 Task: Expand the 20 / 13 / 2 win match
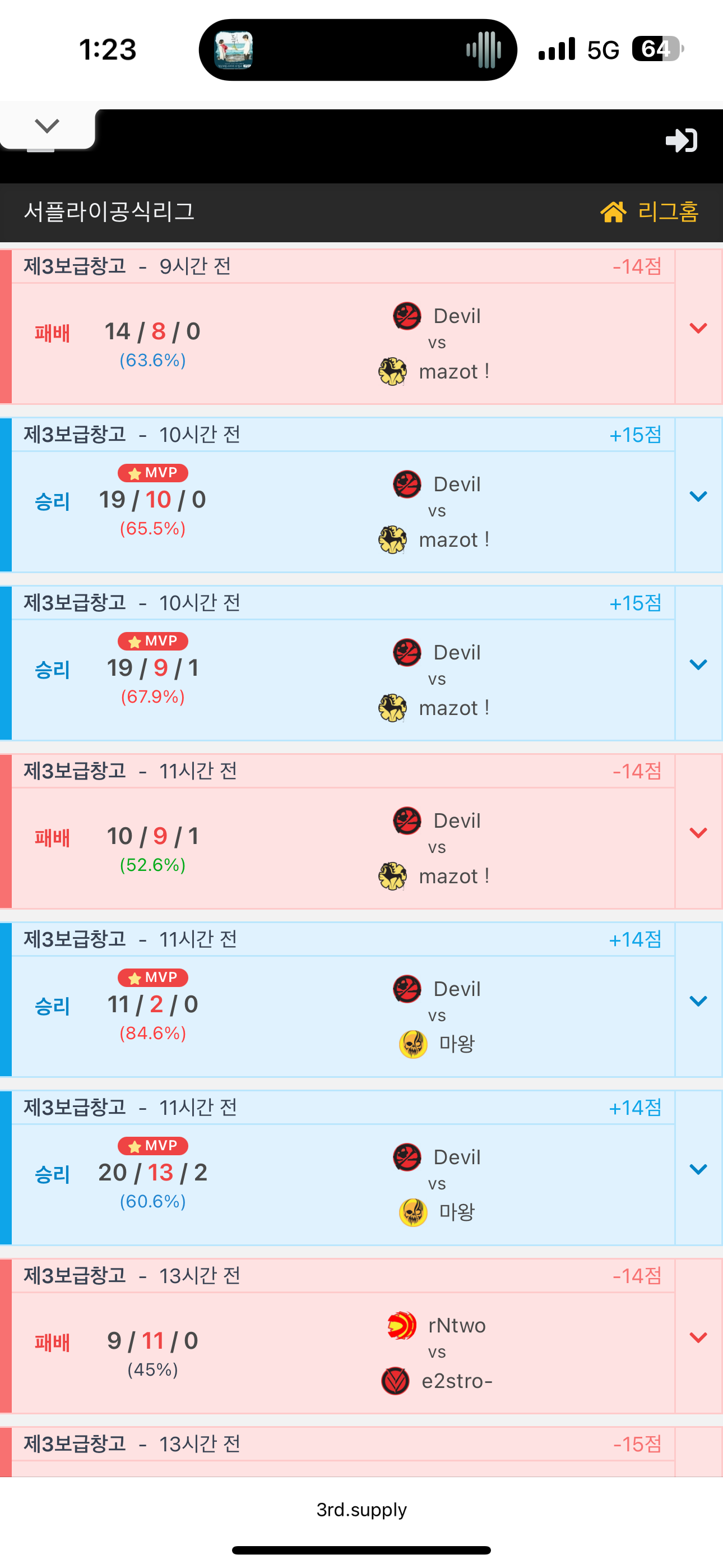698,1169
